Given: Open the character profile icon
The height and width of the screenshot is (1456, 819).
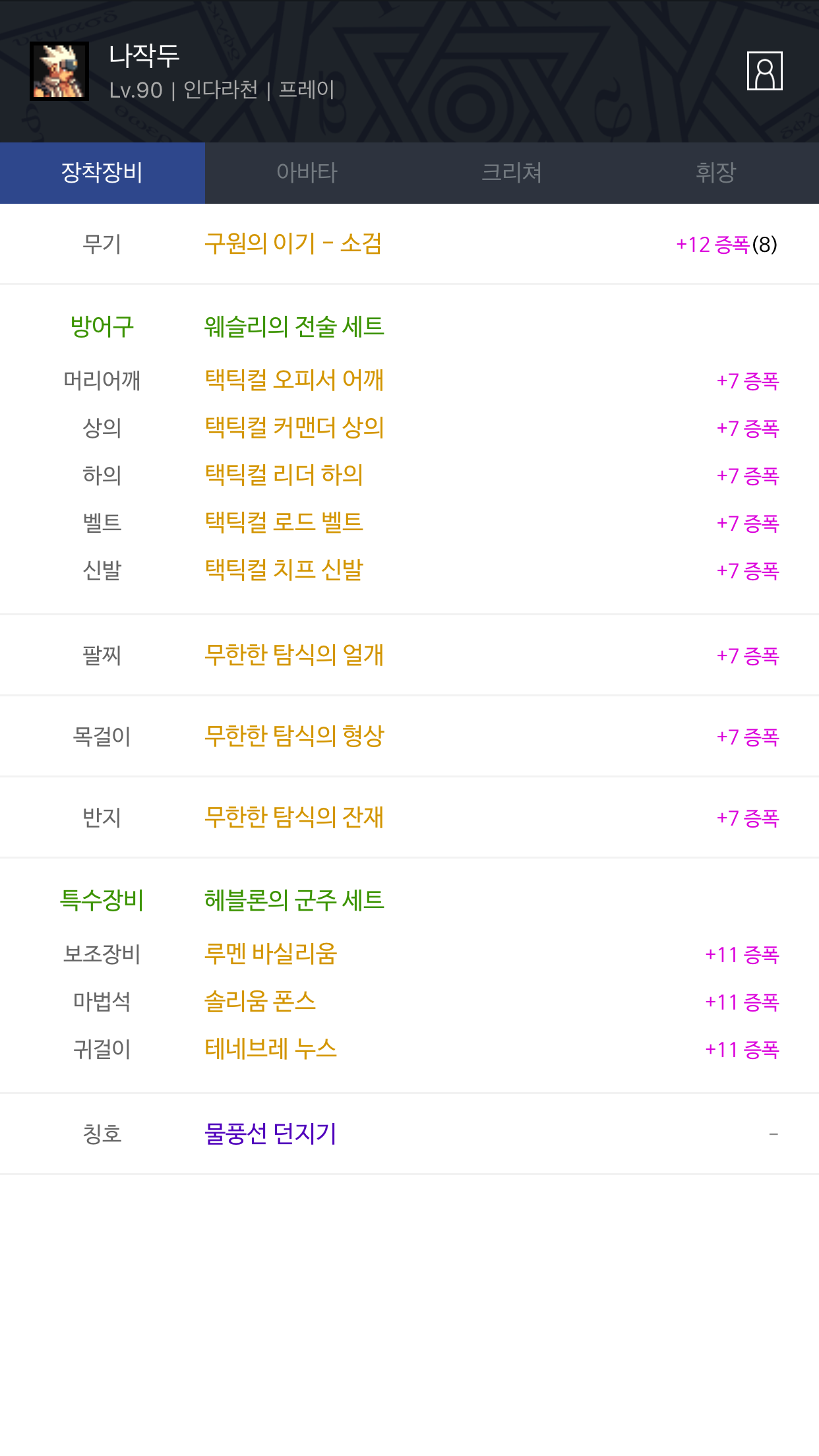Looking at the screenshot, I should [x=764, y=71].
